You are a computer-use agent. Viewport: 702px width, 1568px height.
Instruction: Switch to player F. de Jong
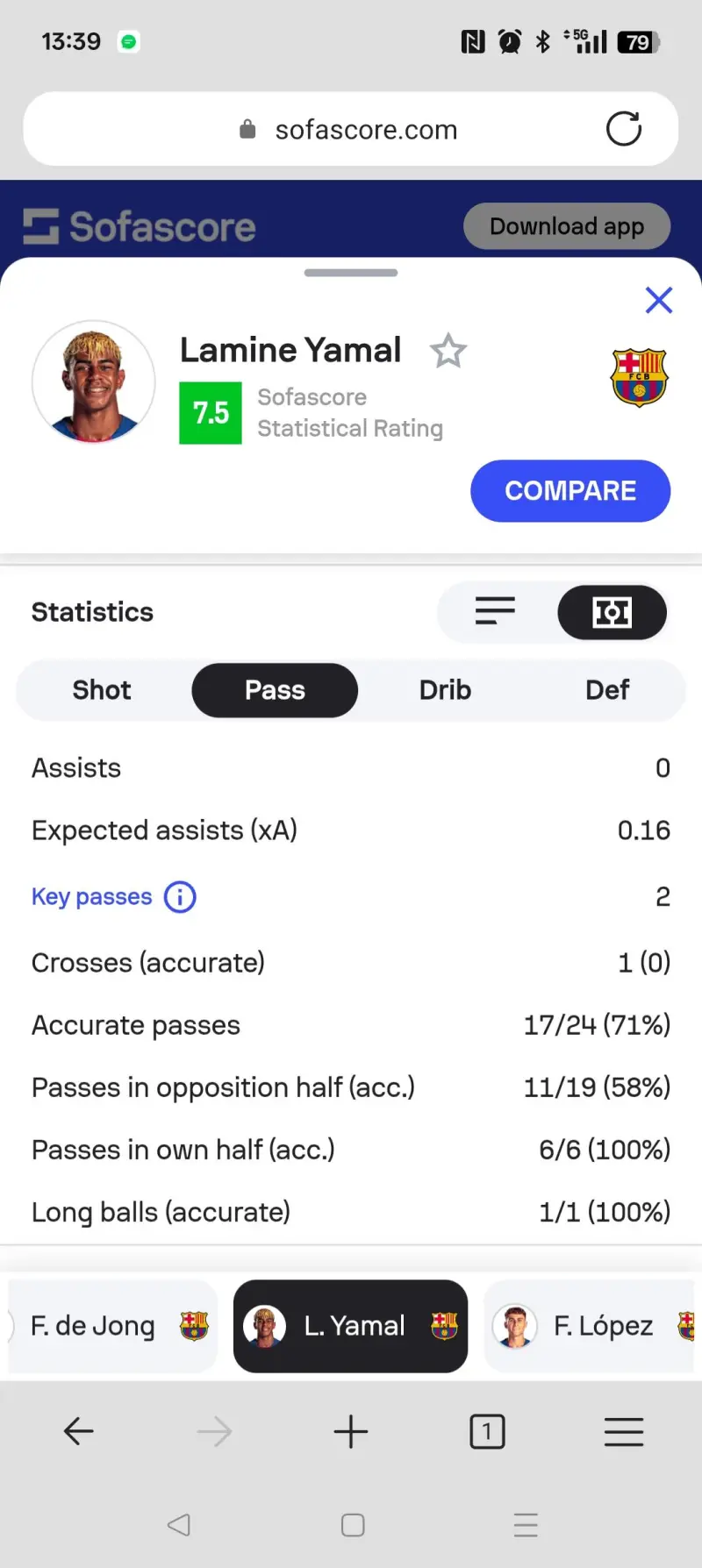(x=112, y=1326)
